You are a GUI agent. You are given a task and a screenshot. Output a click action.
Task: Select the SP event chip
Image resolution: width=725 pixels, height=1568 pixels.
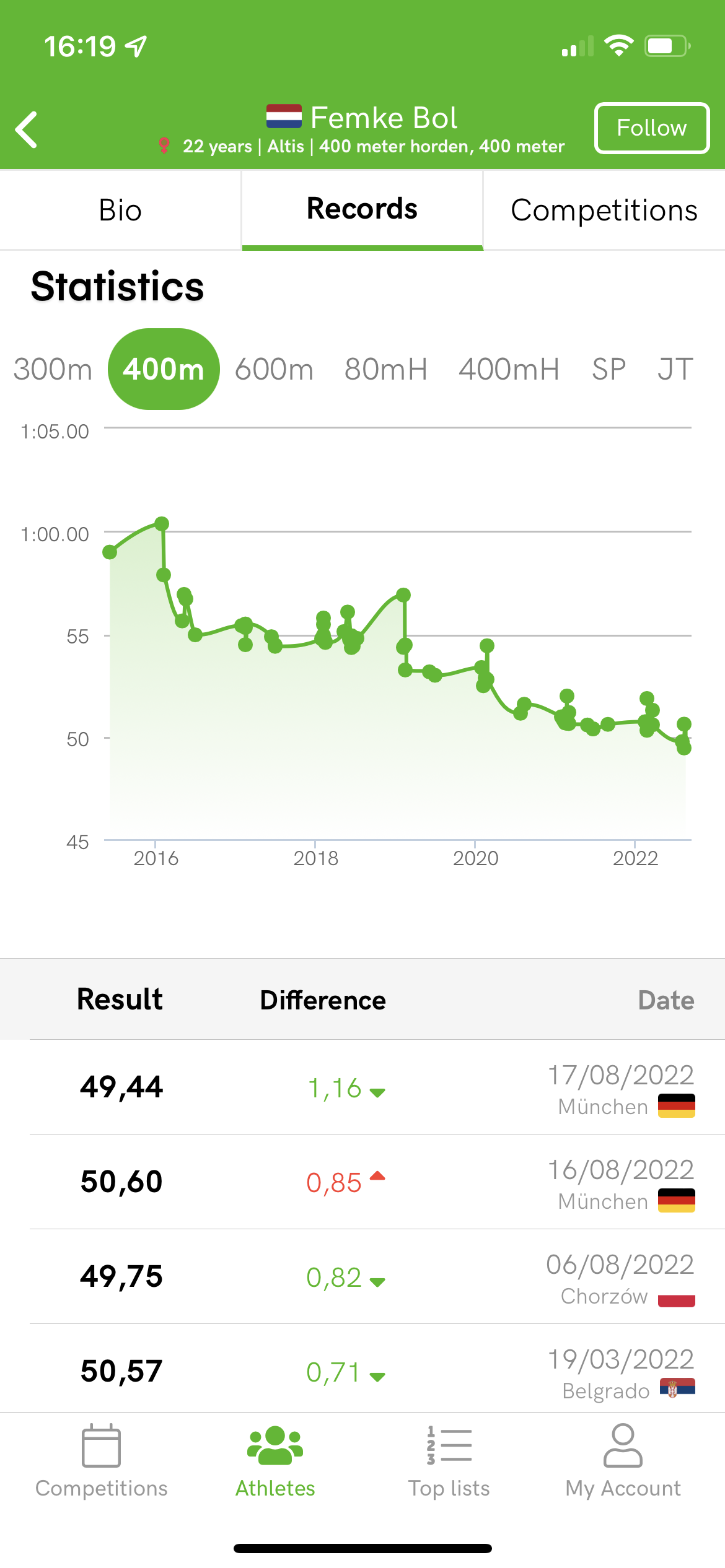click(x=609, y=369)
